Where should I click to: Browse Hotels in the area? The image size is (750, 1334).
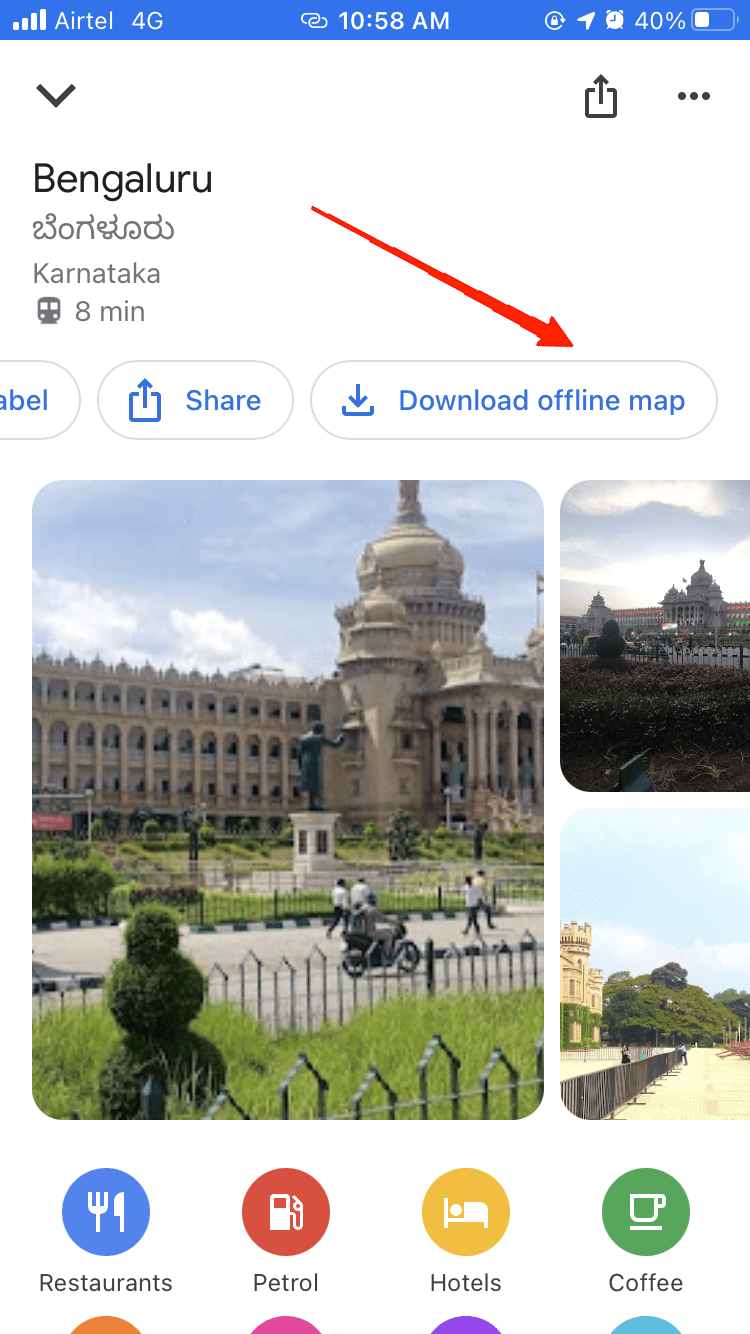click(x=466, y=1212)
